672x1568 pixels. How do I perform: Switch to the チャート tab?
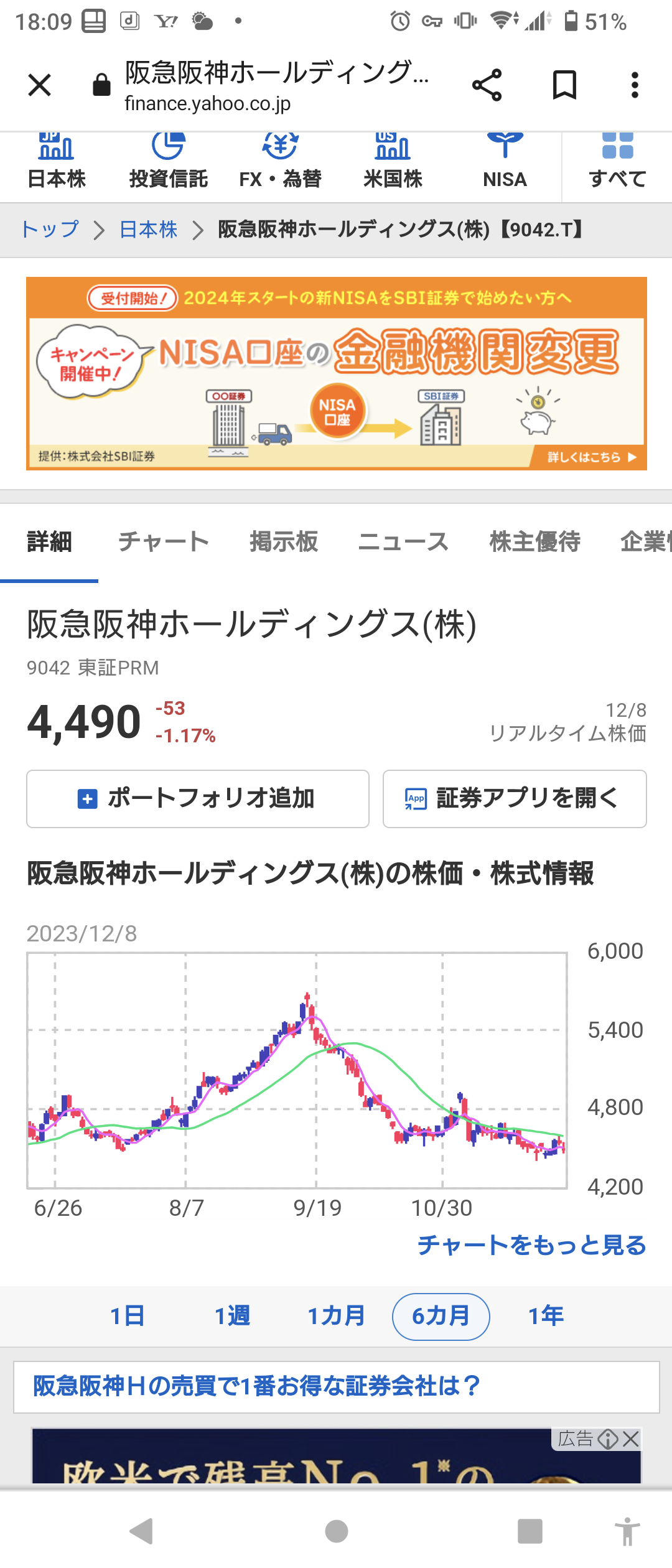tap(164, 541)
